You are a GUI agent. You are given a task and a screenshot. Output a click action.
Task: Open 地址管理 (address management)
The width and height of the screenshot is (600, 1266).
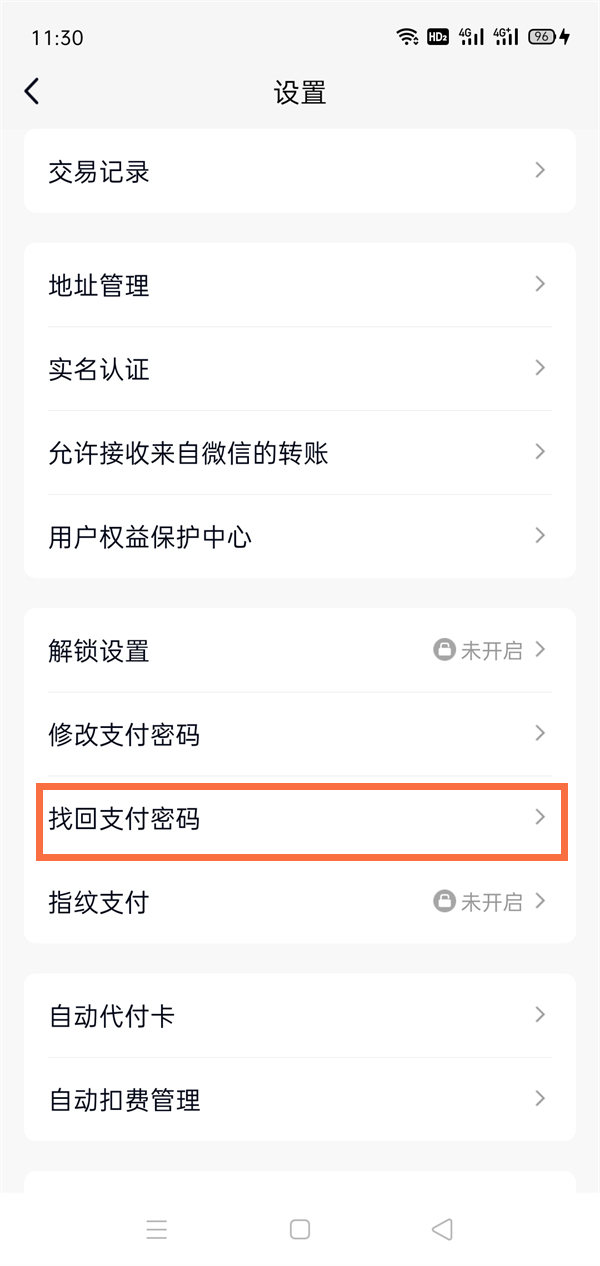click(x=300, y=285)
